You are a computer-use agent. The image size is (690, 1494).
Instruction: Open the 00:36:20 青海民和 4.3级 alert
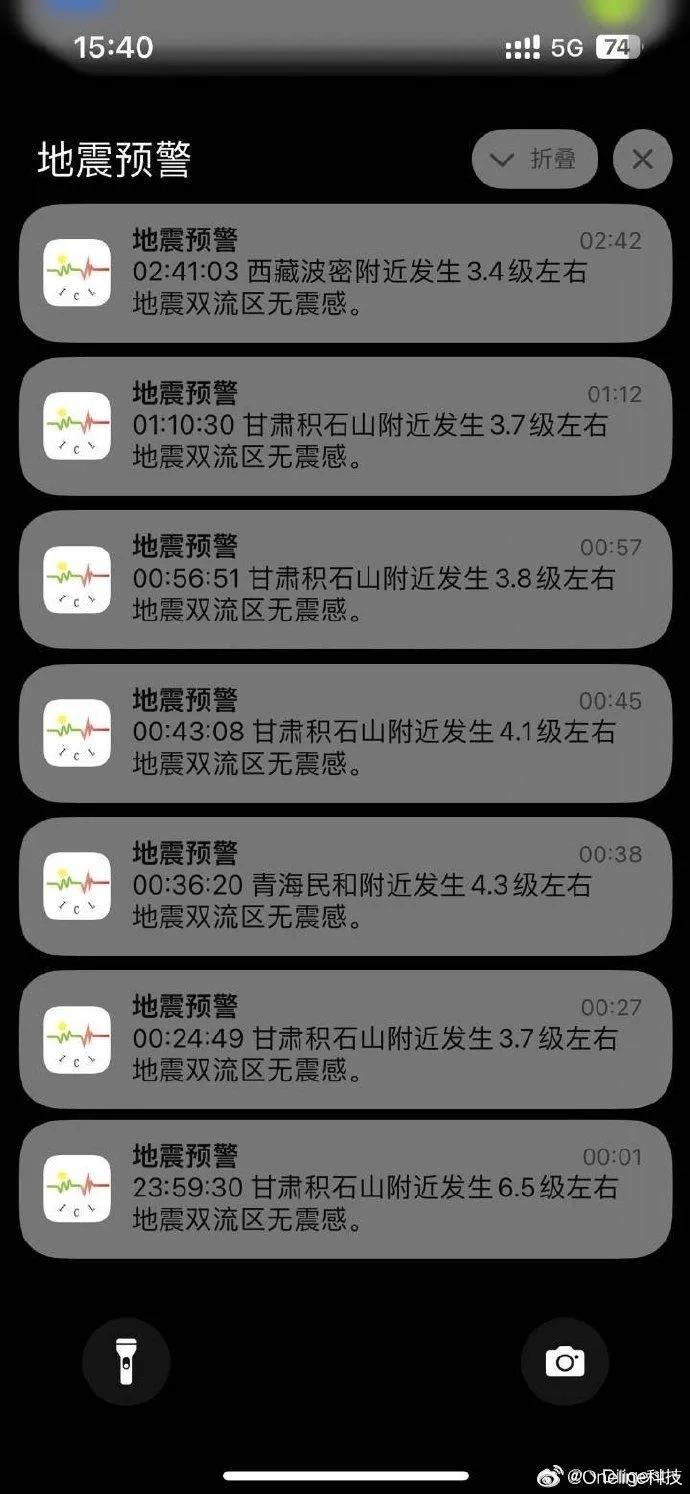pos(345,886)
